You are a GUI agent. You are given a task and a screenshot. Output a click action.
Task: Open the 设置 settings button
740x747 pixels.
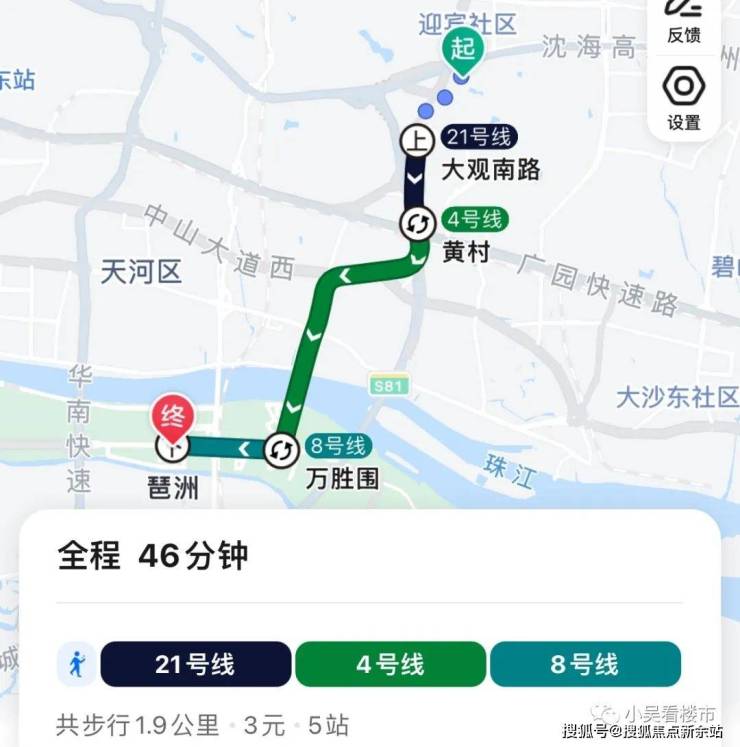[684, 100]
